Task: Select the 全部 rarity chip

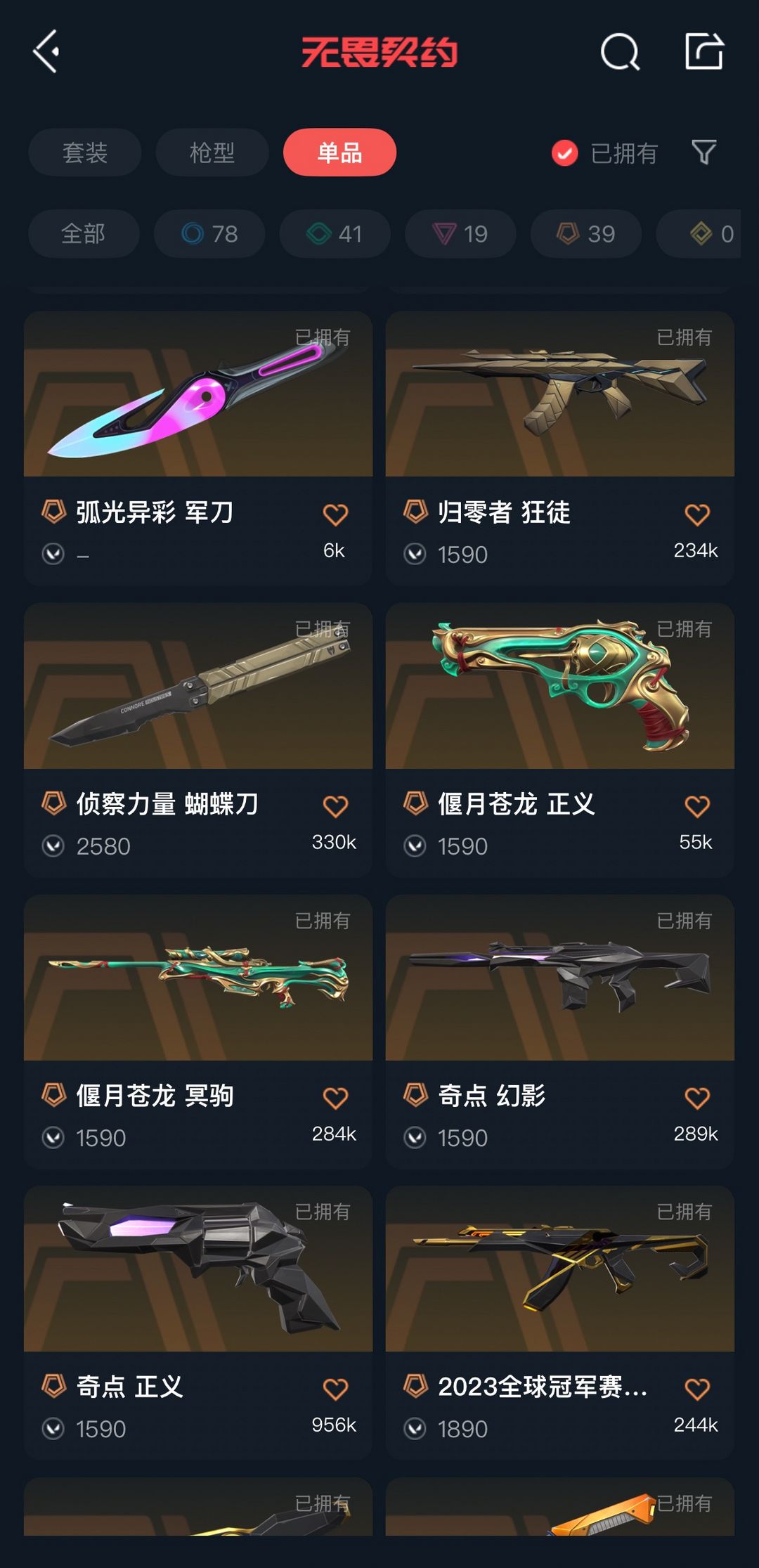Action: [x=84, y=233]
